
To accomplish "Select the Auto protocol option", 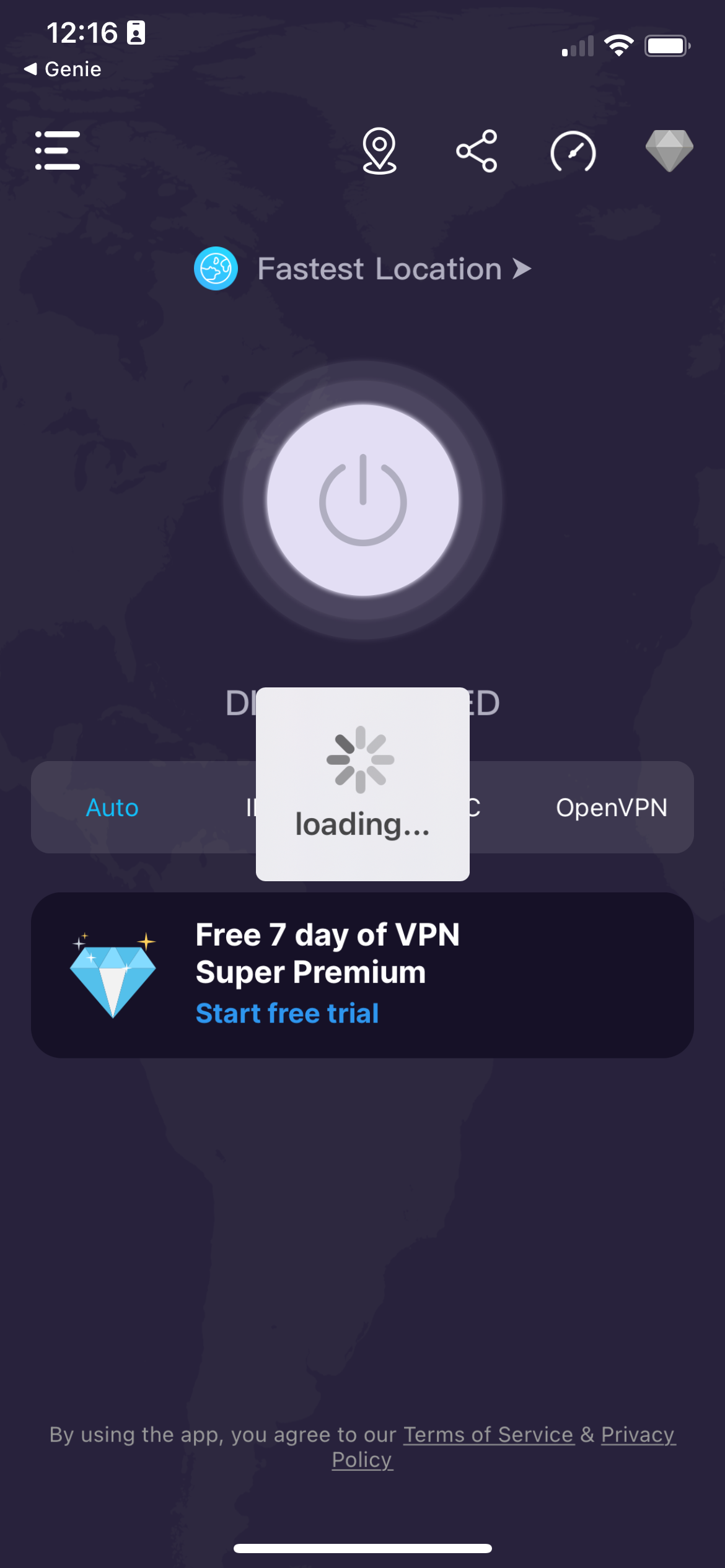I will pyautogui.click(x=112, y=807).
